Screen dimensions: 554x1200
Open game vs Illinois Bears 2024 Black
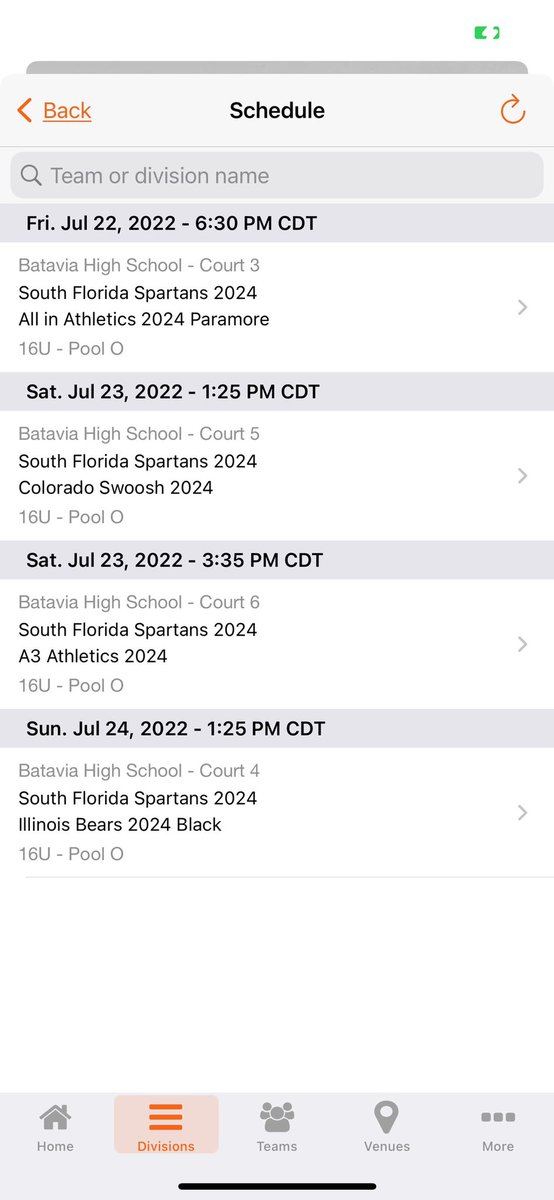tap(277, 812)
